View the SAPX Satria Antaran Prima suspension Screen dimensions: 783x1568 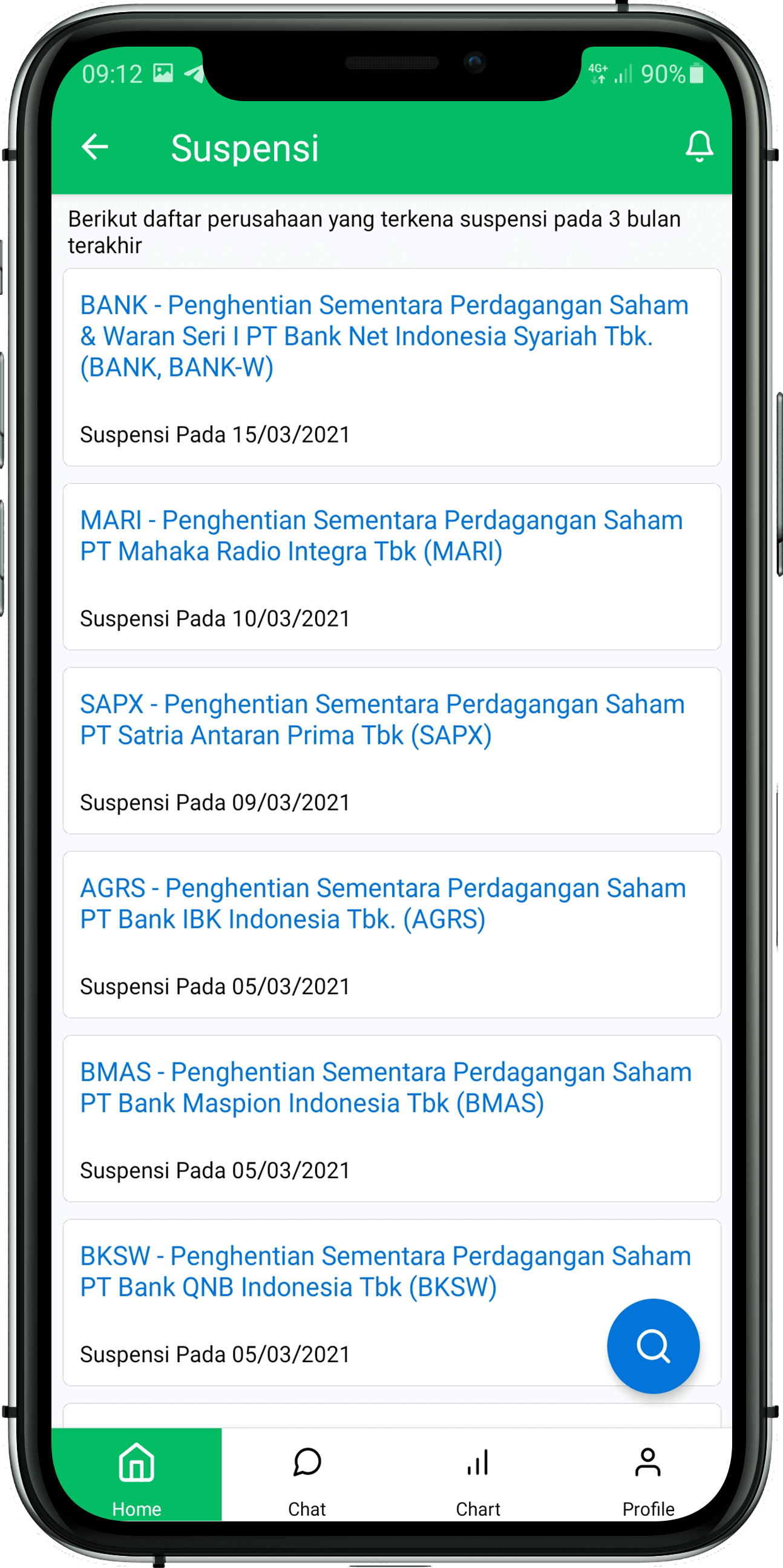[391, 750]
